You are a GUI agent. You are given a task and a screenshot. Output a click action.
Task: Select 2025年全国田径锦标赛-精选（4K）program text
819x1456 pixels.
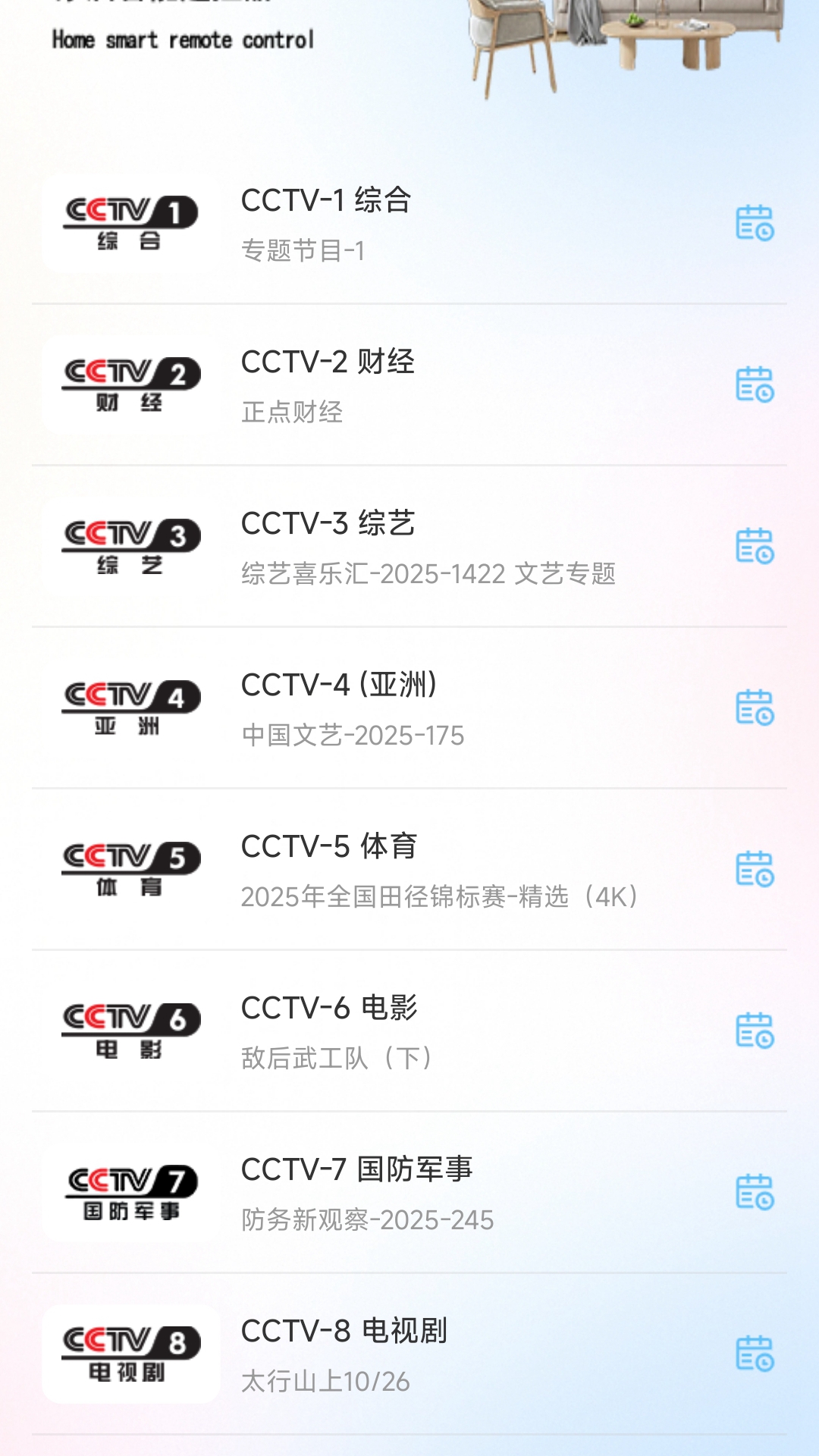(440, 897)
